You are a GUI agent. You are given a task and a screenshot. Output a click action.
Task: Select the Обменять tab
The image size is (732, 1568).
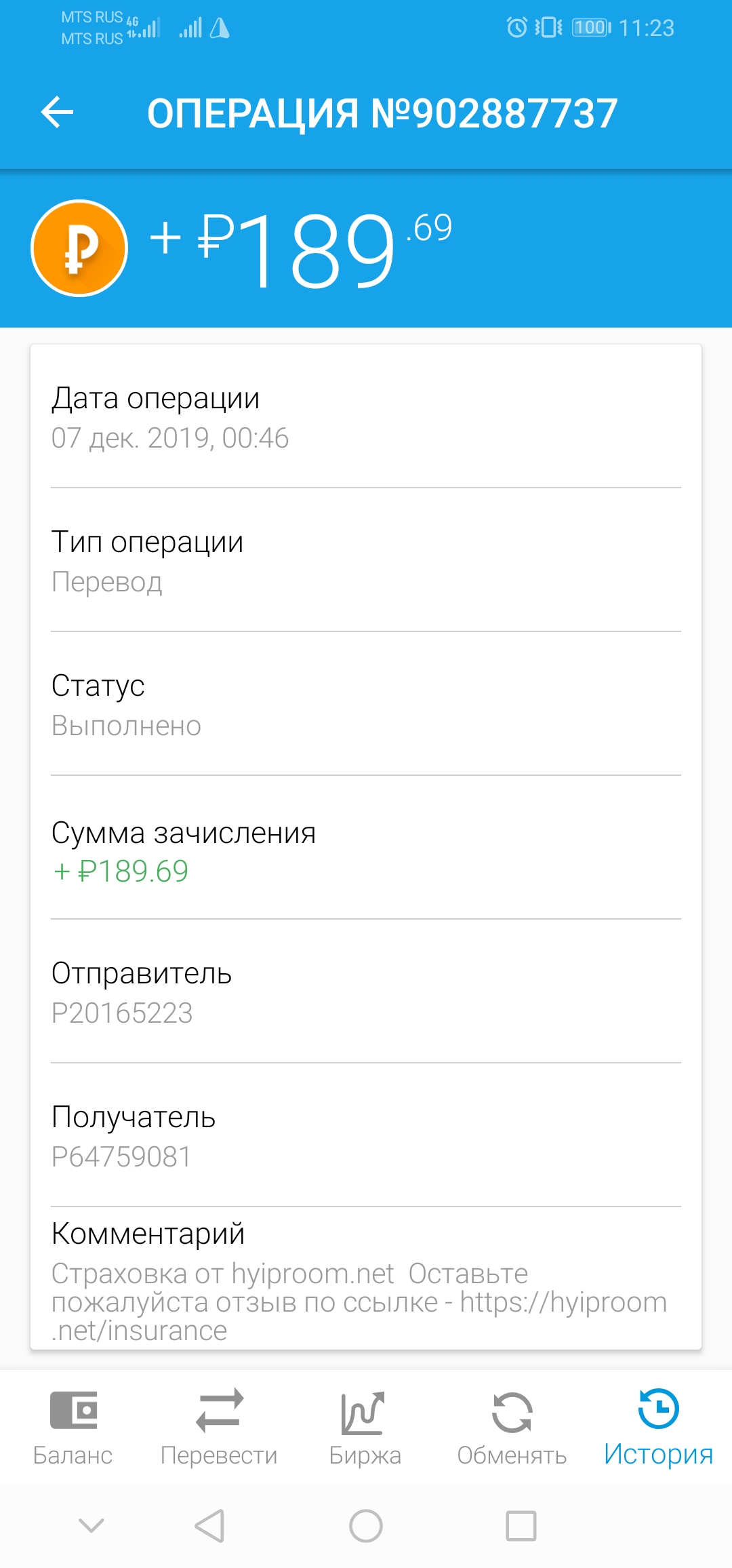512,1427
